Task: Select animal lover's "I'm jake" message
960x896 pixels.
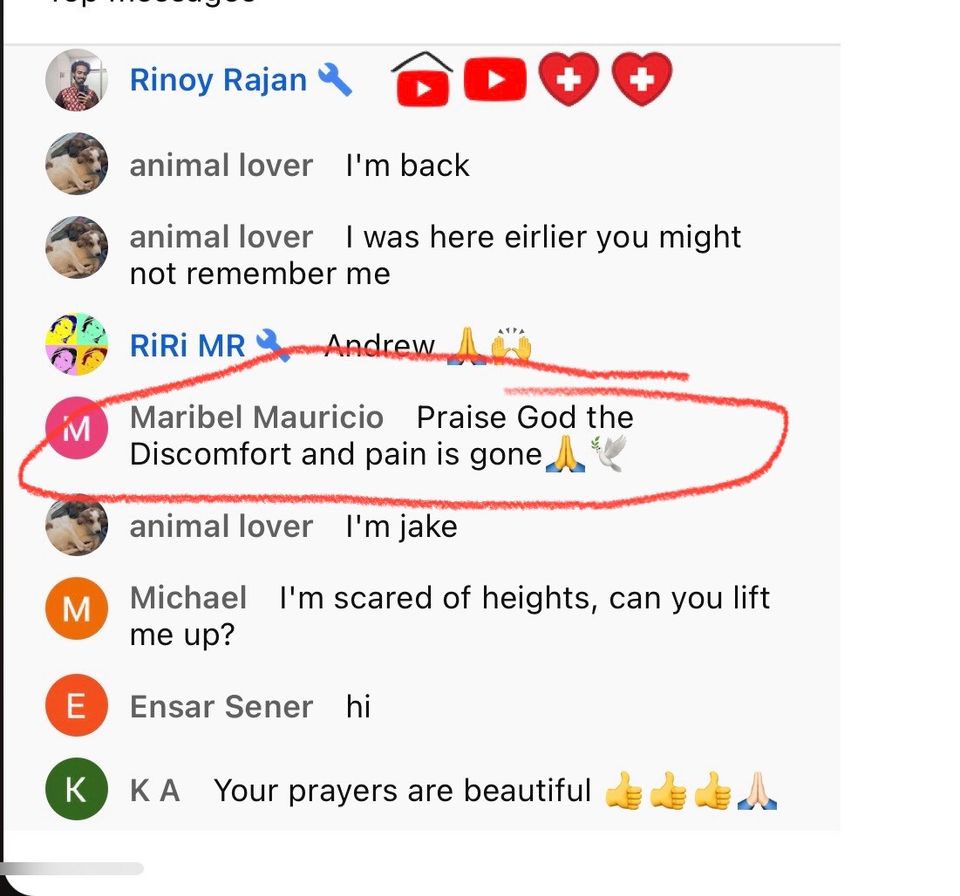Action: [x=401, y=526]
